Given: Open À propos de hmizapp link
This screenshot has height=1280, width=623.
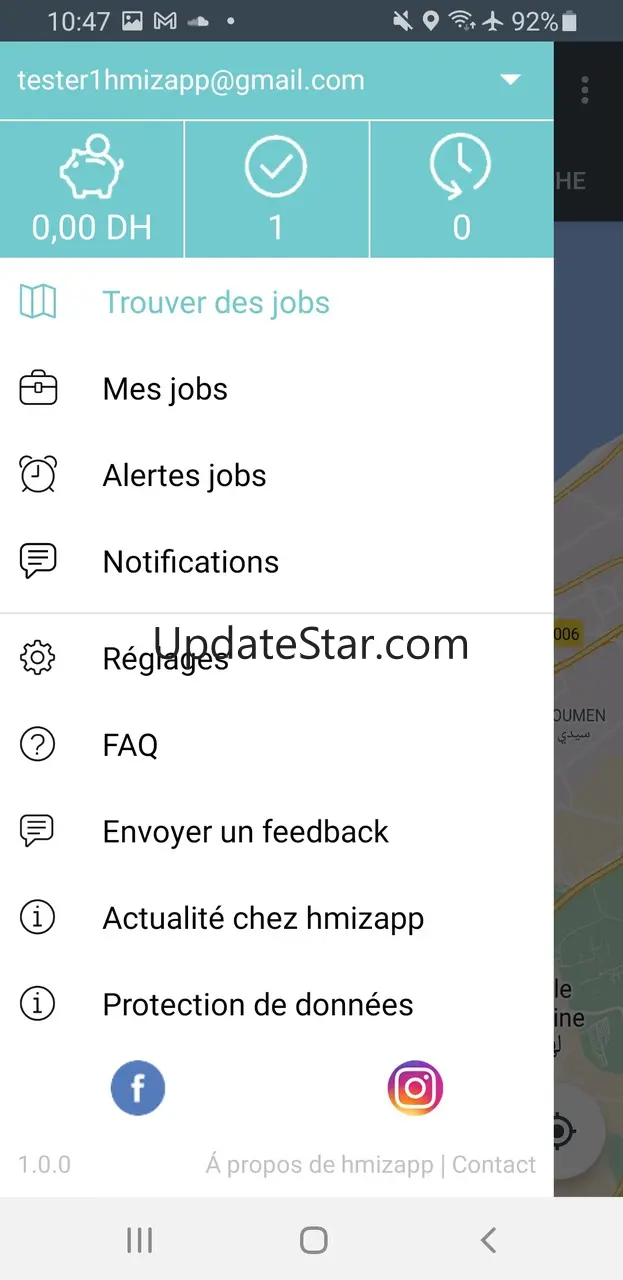Looking at the screenshot, I should click(319, 1165).
